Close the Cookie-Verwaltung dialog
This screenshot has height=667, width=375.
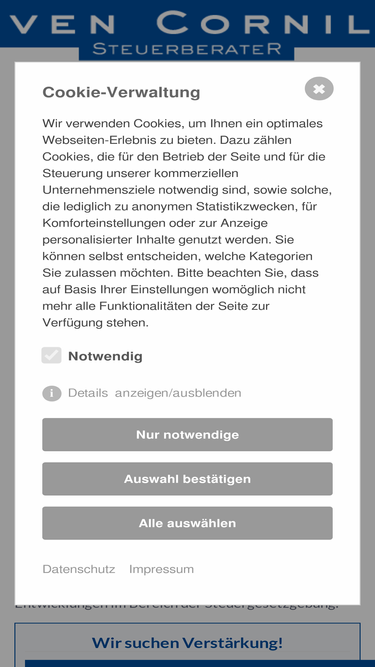point(319,88)
